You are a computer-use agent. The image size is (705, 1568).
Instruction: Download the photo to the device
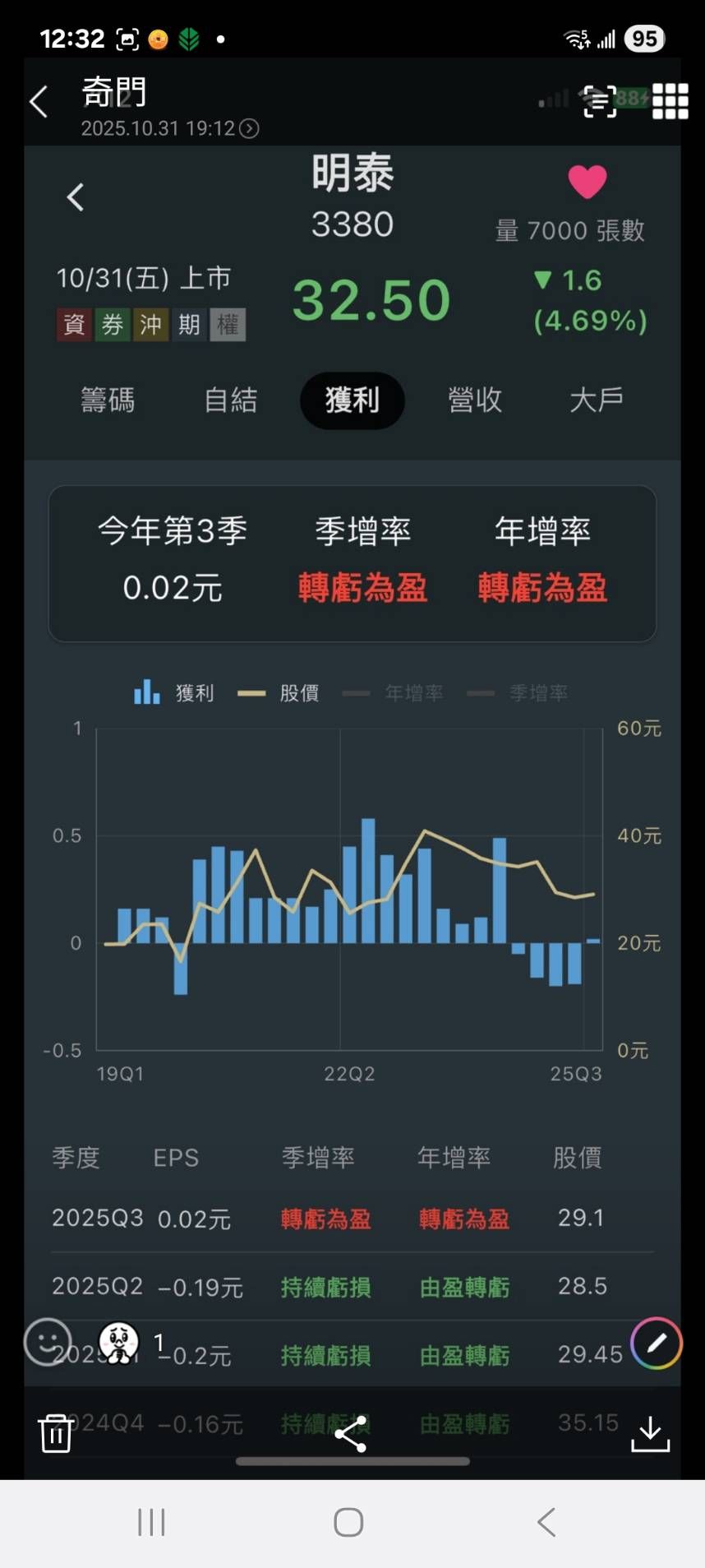point(650,1433)
